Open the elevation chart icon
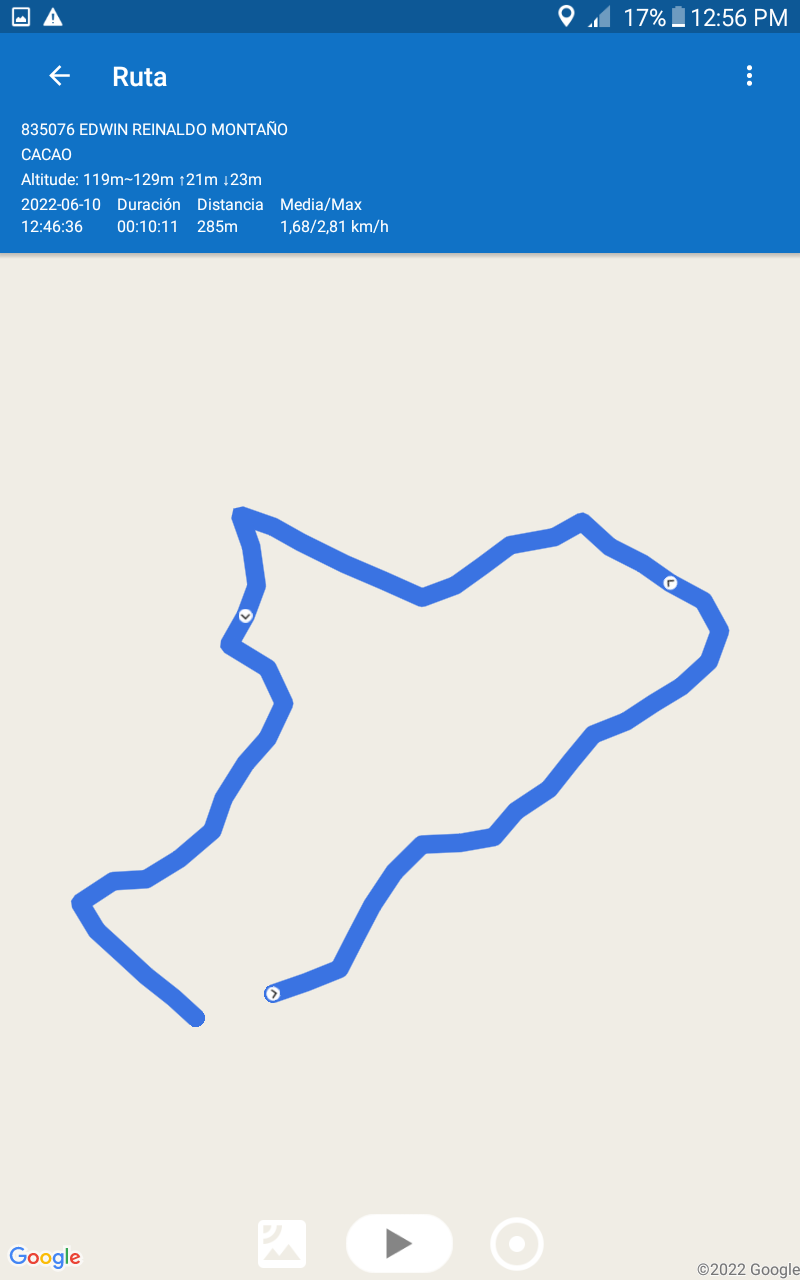This screenshot has height=1280, width=800. pos(282,1244)
